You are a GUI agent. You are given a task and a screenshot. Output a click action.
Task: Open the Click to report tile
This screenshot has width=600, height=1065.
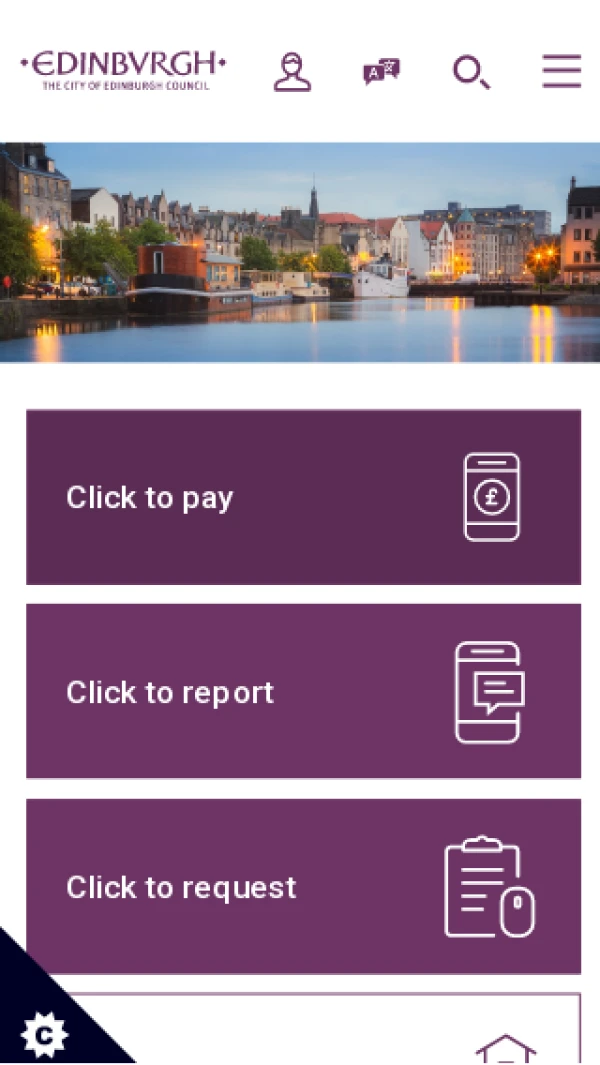coord(303,691)
